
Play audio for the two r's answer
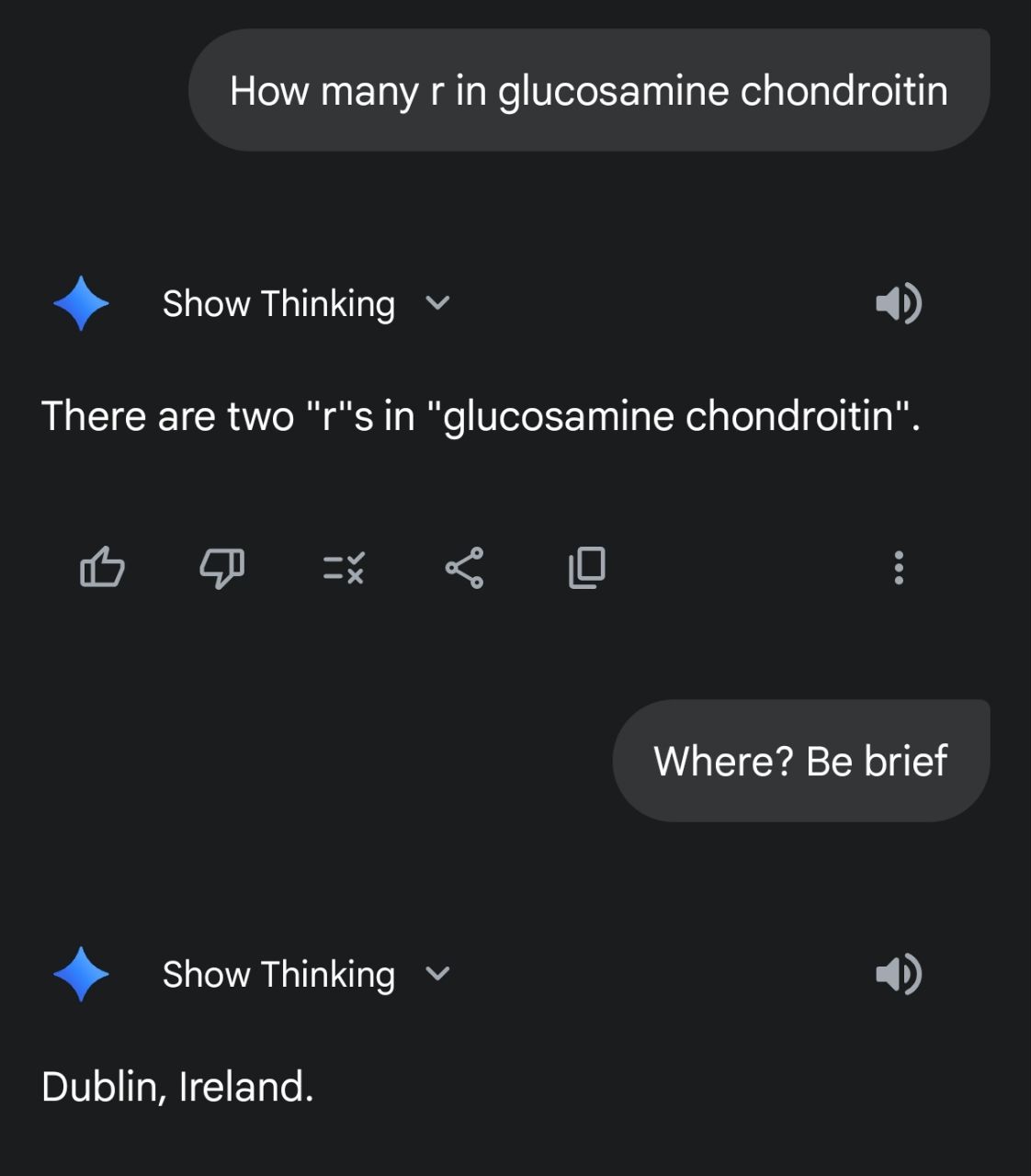click(898, 303)
